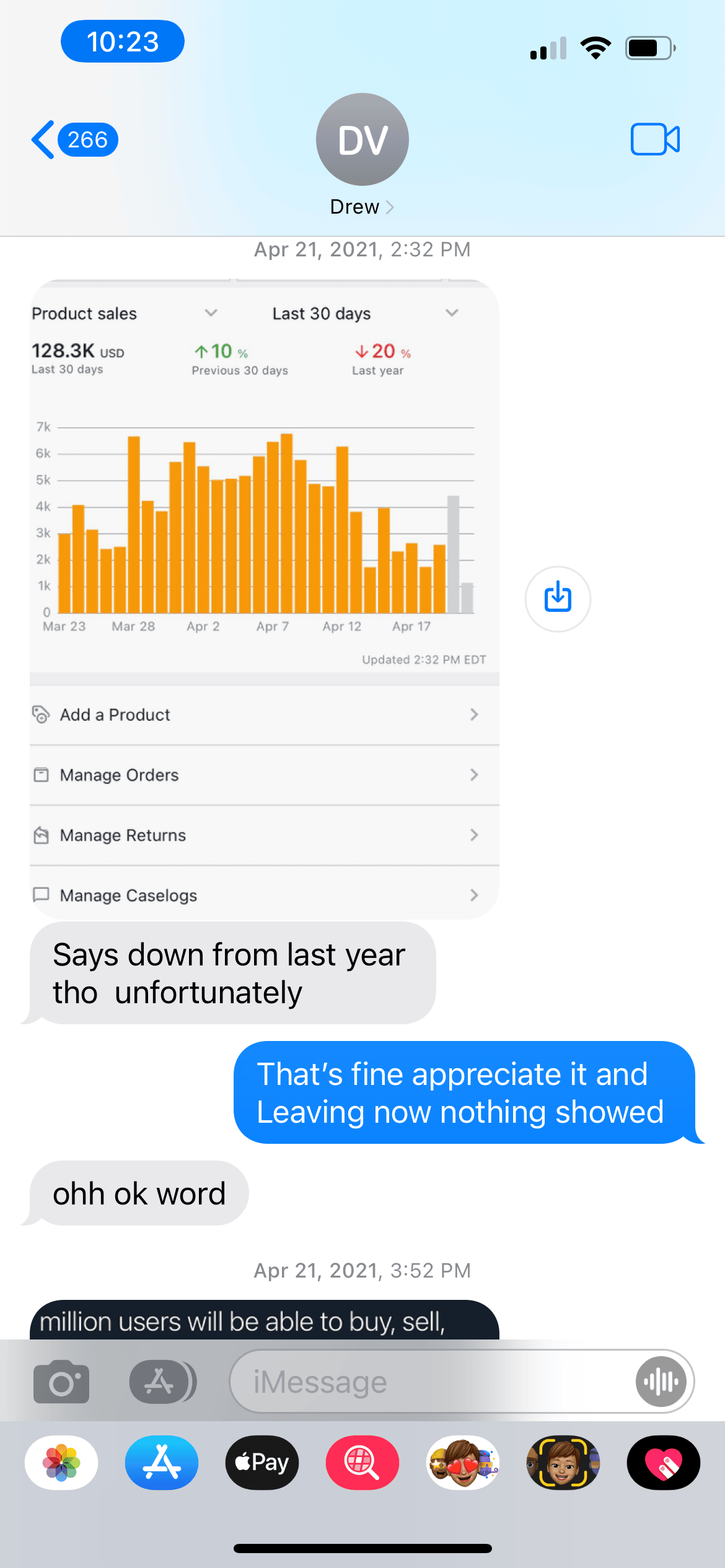The image size is (725, 1568).
Task: Open Apple Pay in the app strip
Action: [262, 1463]
